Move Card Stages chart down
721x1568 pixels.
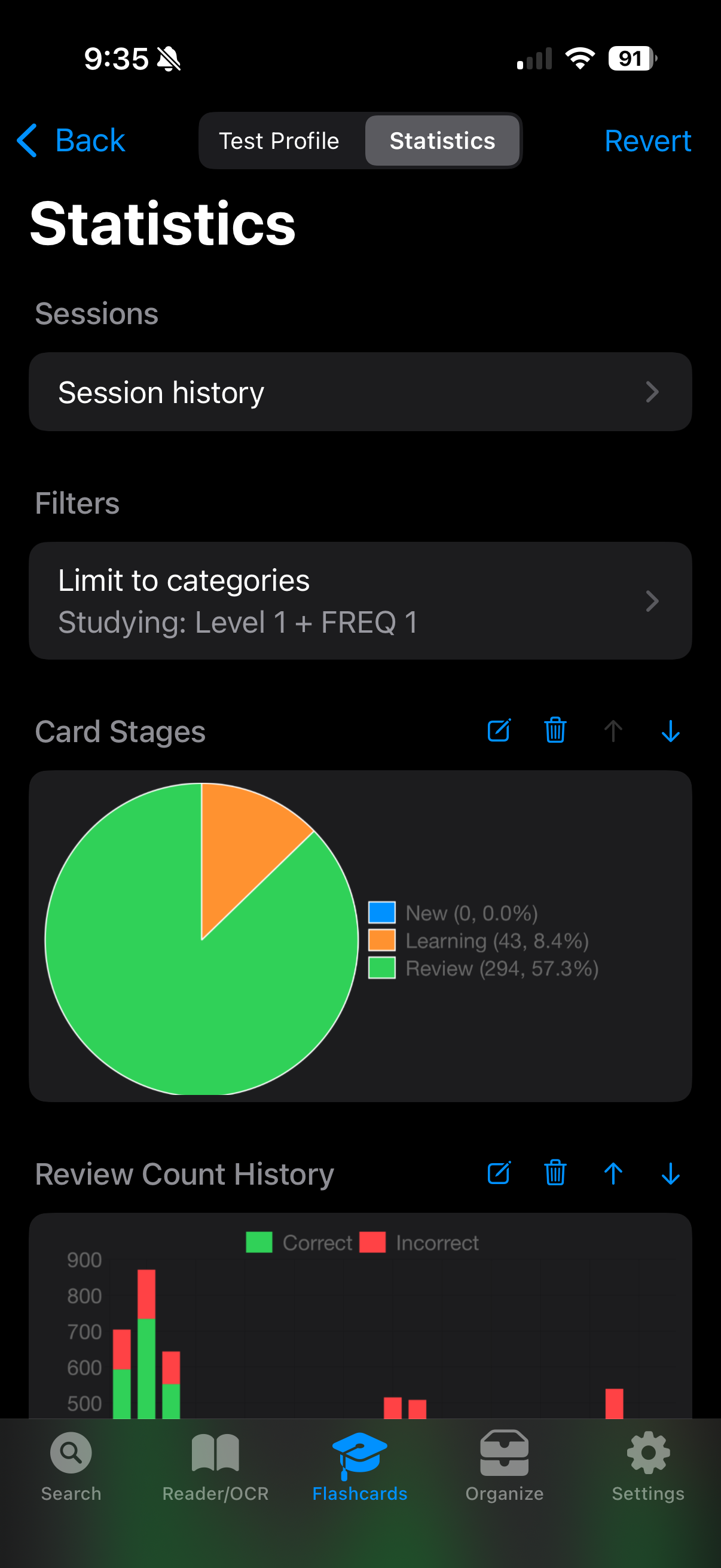click(x=671, y=730)
